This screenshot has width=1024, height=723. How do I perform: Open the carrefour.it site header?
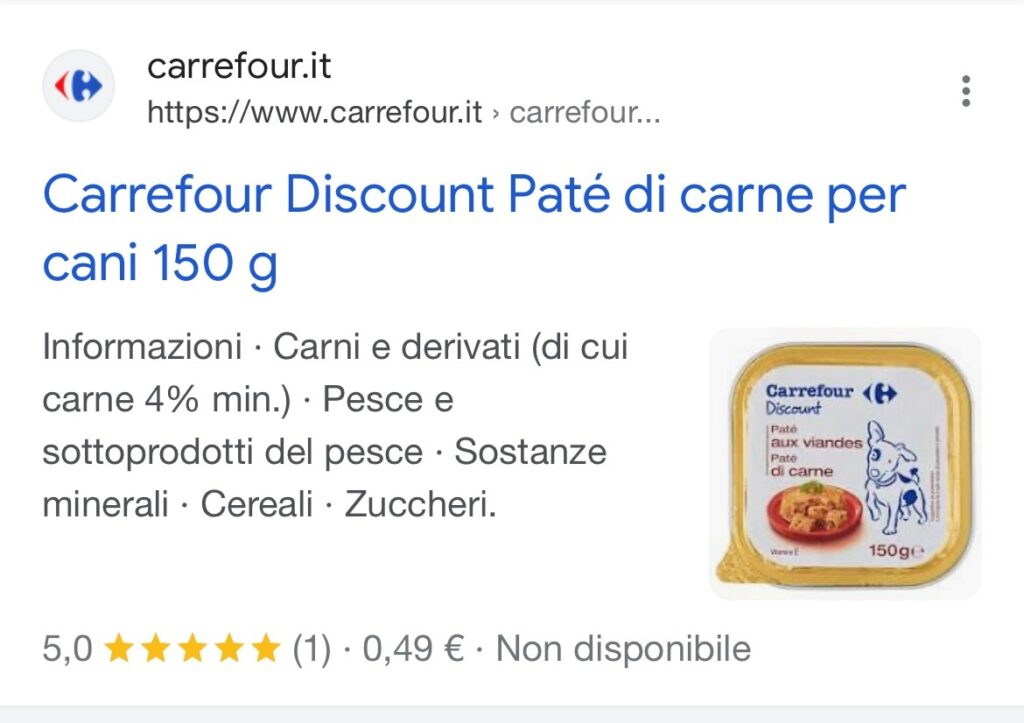239,68
